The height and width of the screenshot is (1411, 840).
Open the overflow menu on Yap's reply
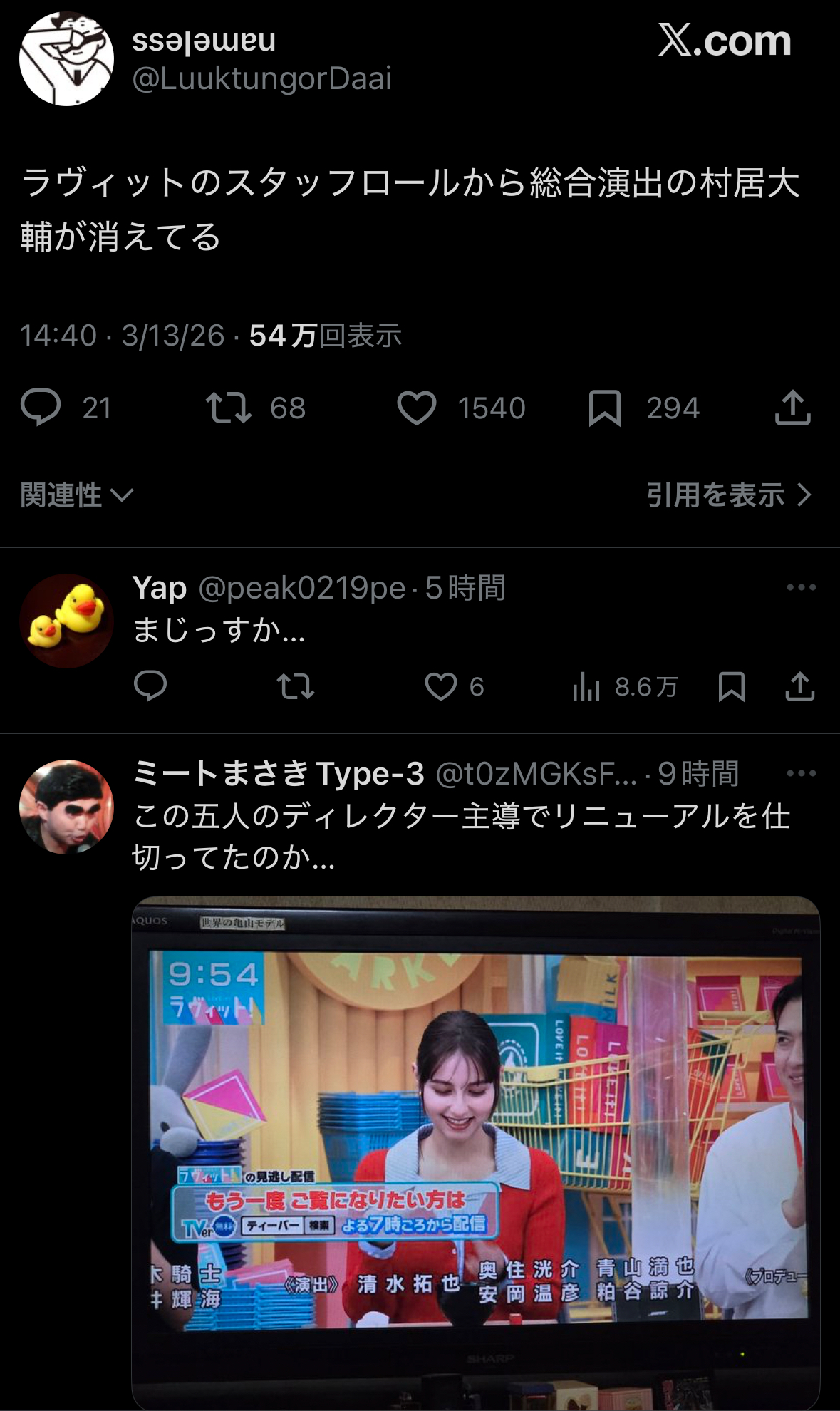tap(801, 587)
